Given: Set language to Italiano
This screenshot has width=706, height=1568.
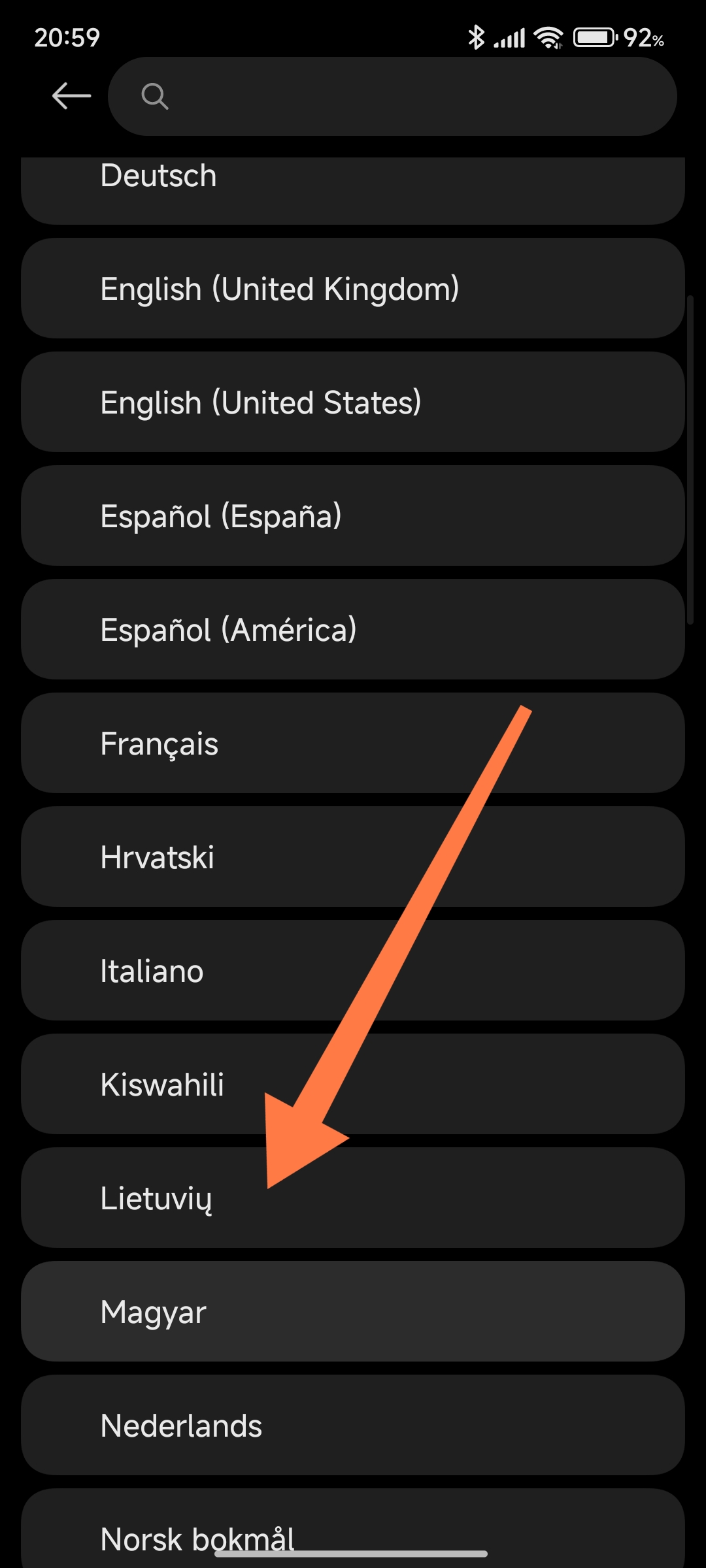Looking at the screenshot, I should pyautogui.click(x=353, y=970).
